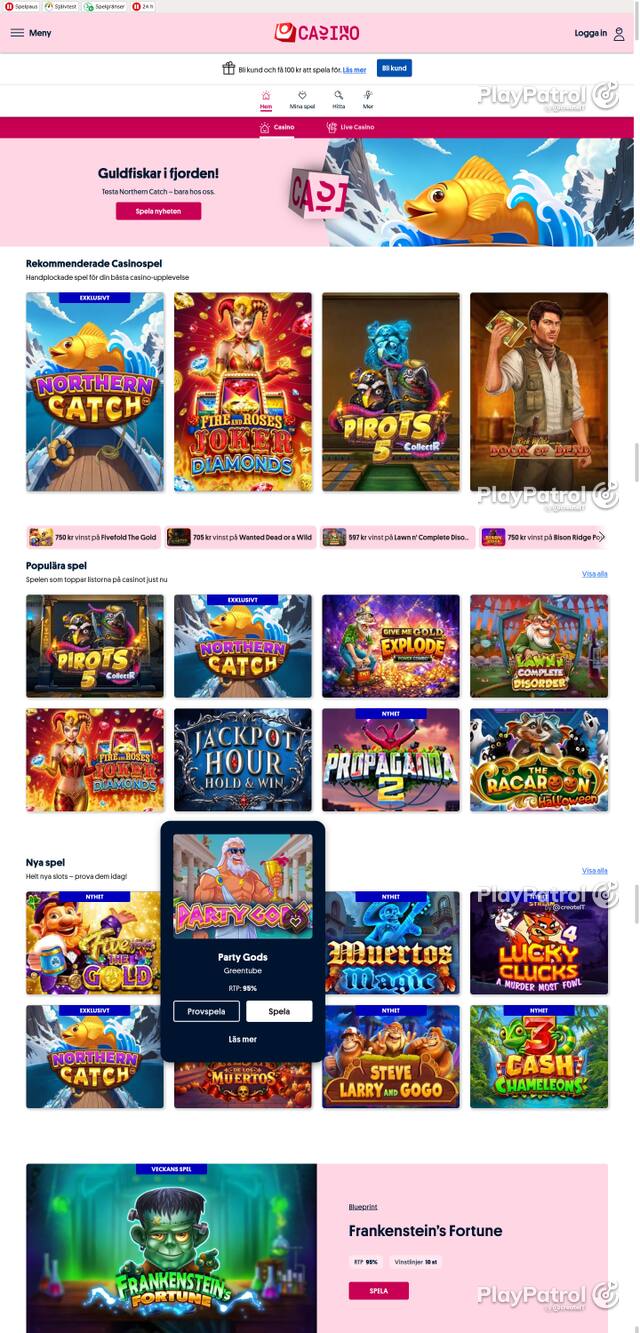This screenshot has height=1333, width=640.
Task: Tap Spela on Party Gods popup
Action: [x=279, y=1011]
